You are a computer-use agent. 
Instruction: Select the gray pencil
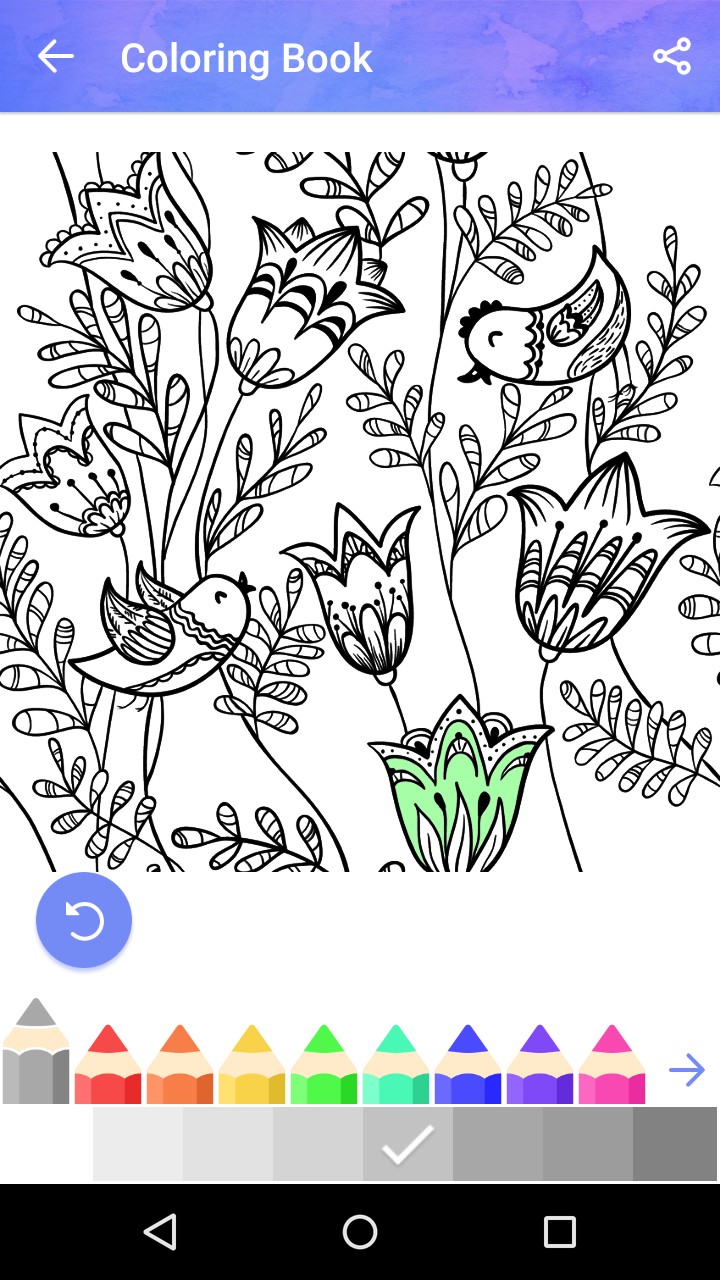(x=36, y=1055)
